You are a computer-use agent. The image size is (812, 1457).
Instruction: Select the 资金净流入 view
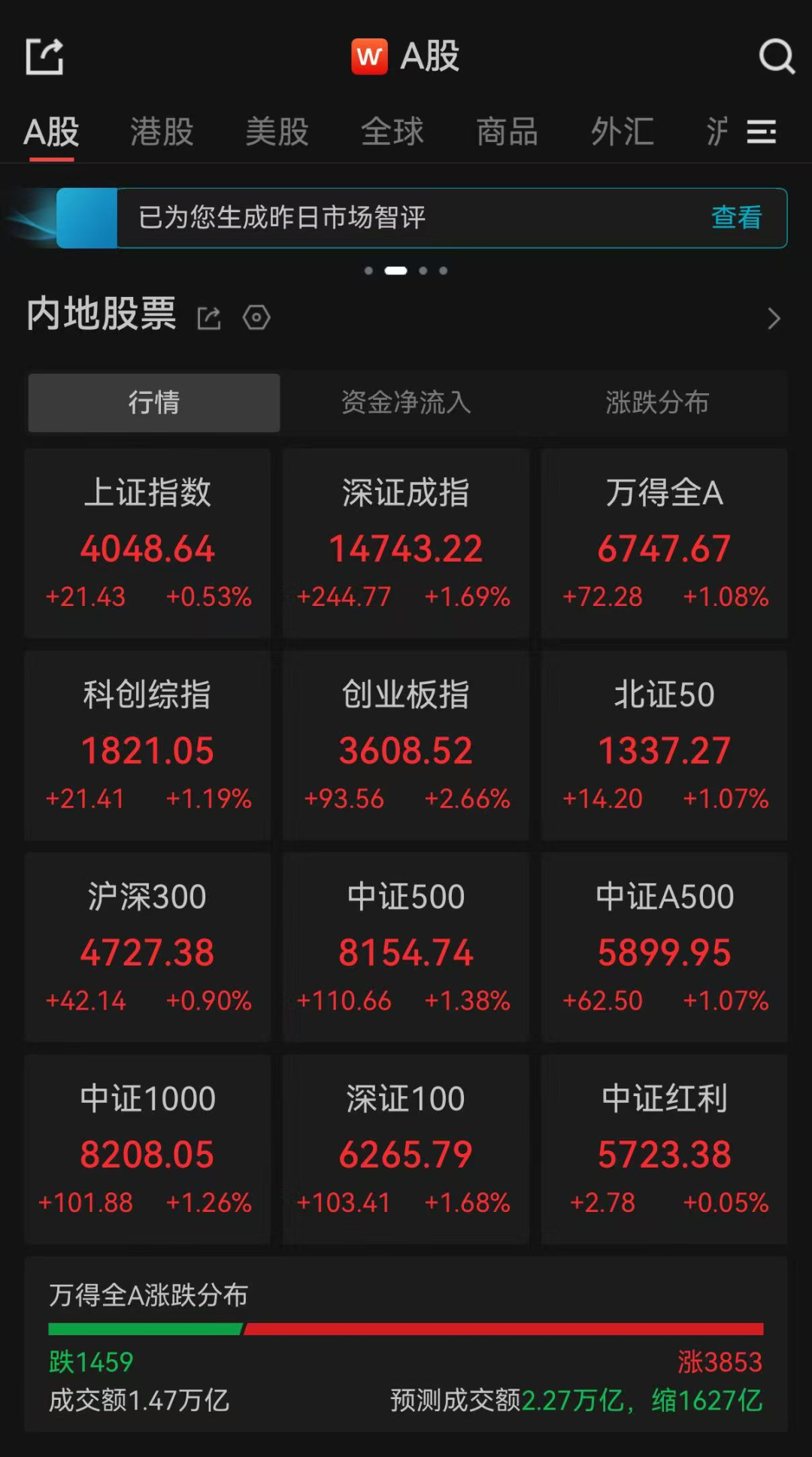[x=405, y=403]
